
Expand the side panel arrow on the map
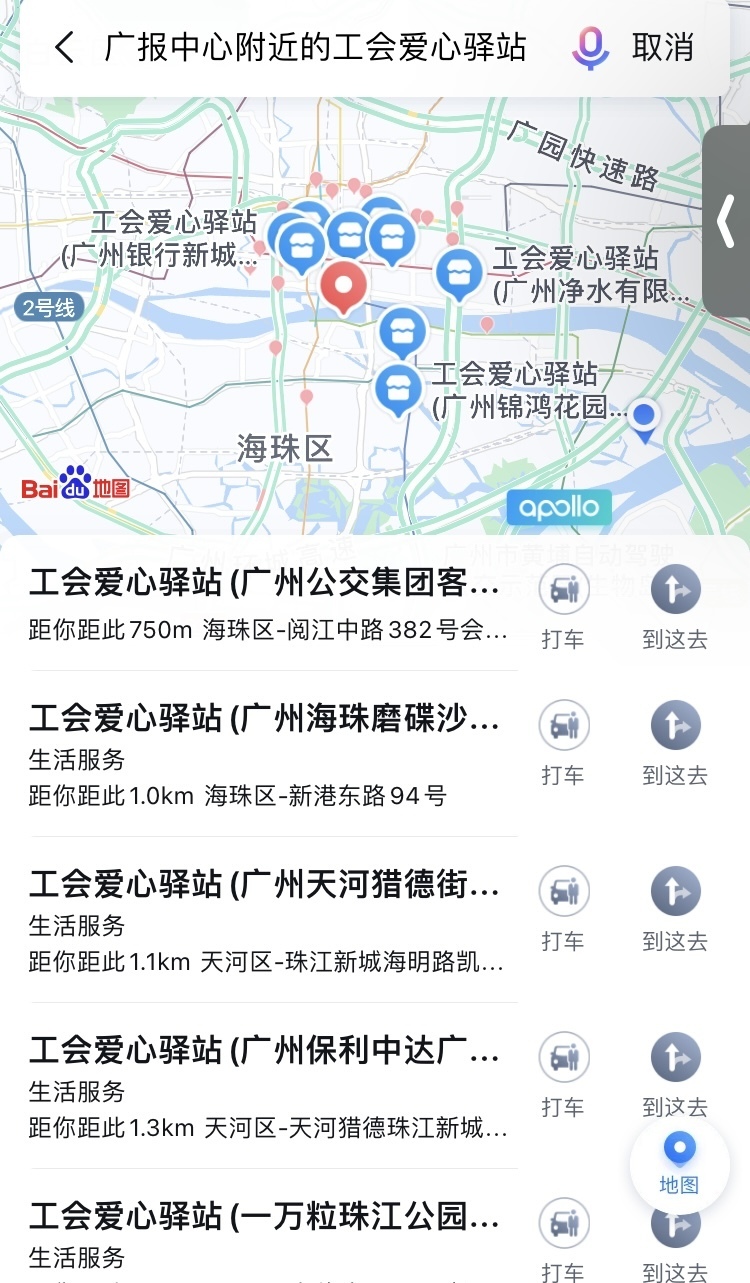[x=727, y=222]
